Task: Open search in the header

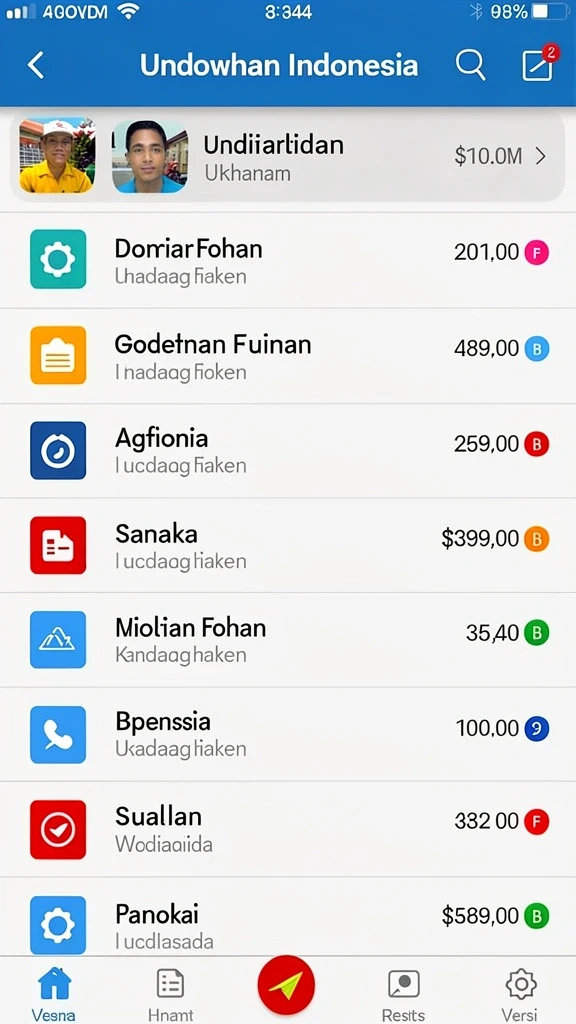Action: (x=470, y=65)
